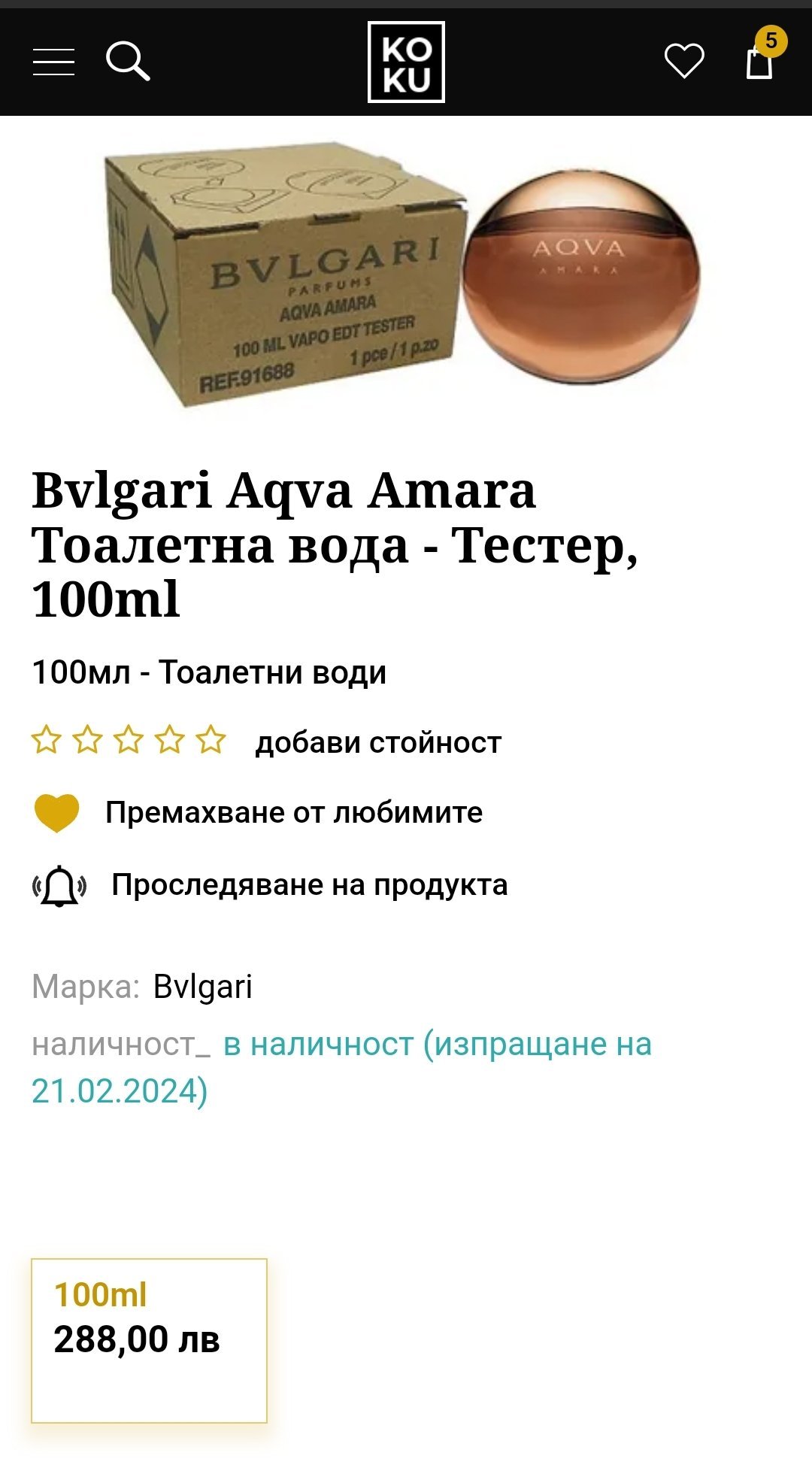This screenshot has width=812, height=1474.
Task: Remove product via 'Премахване от любимите'
Action: [293, 813]
